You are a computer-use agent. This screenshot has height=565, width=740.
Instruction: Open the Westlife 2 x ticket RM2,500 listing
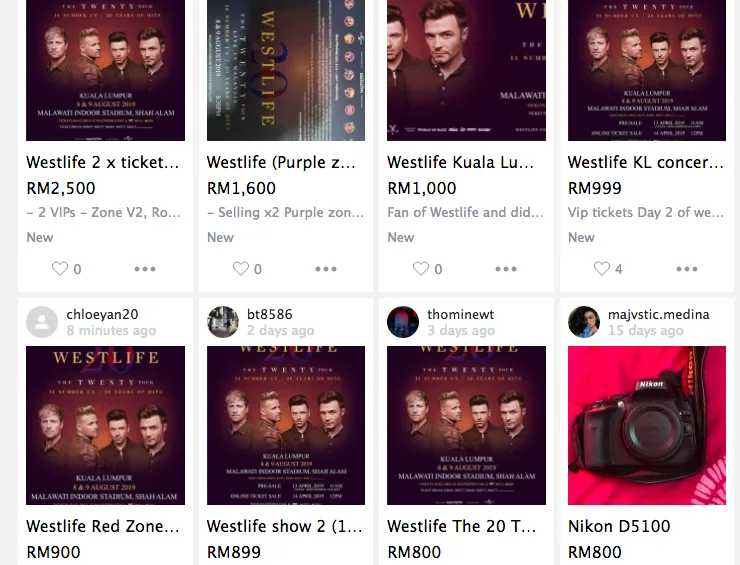(x=105, y=70)
